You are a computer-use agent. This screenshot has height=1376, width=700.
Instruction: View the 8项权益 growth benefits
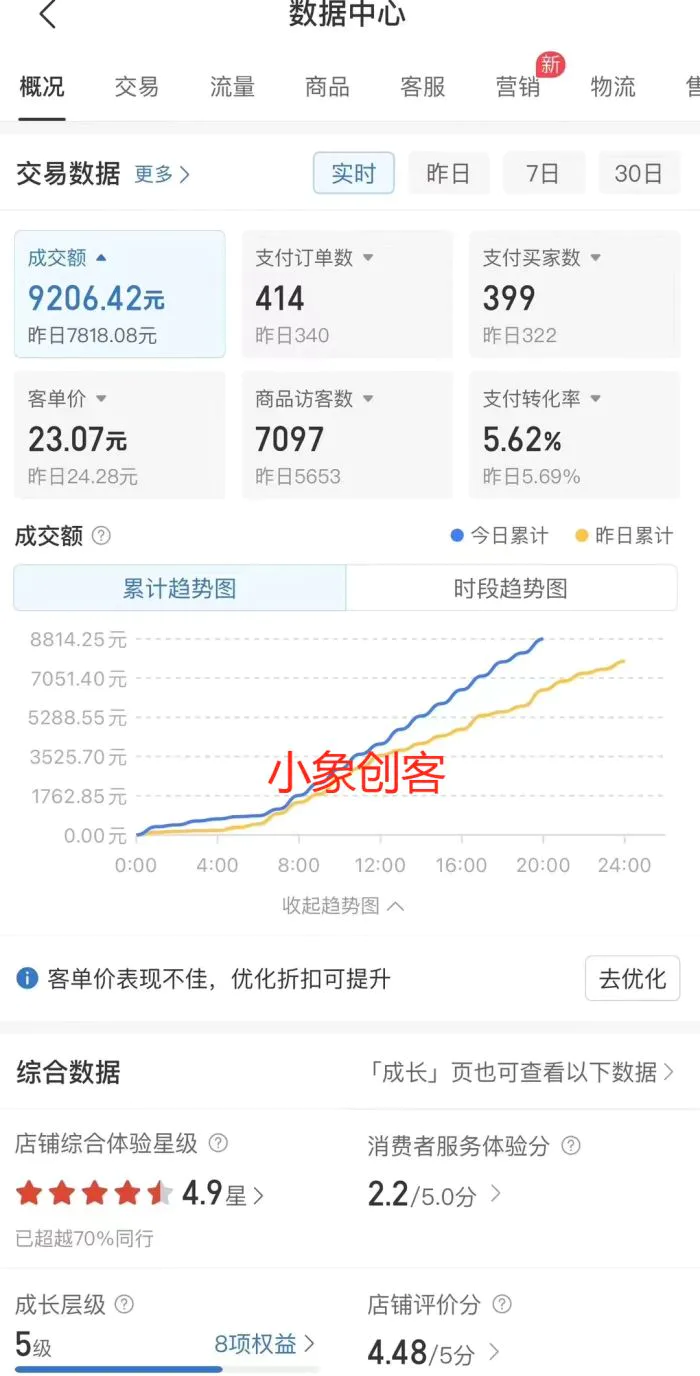click(x=265, y=1344)
